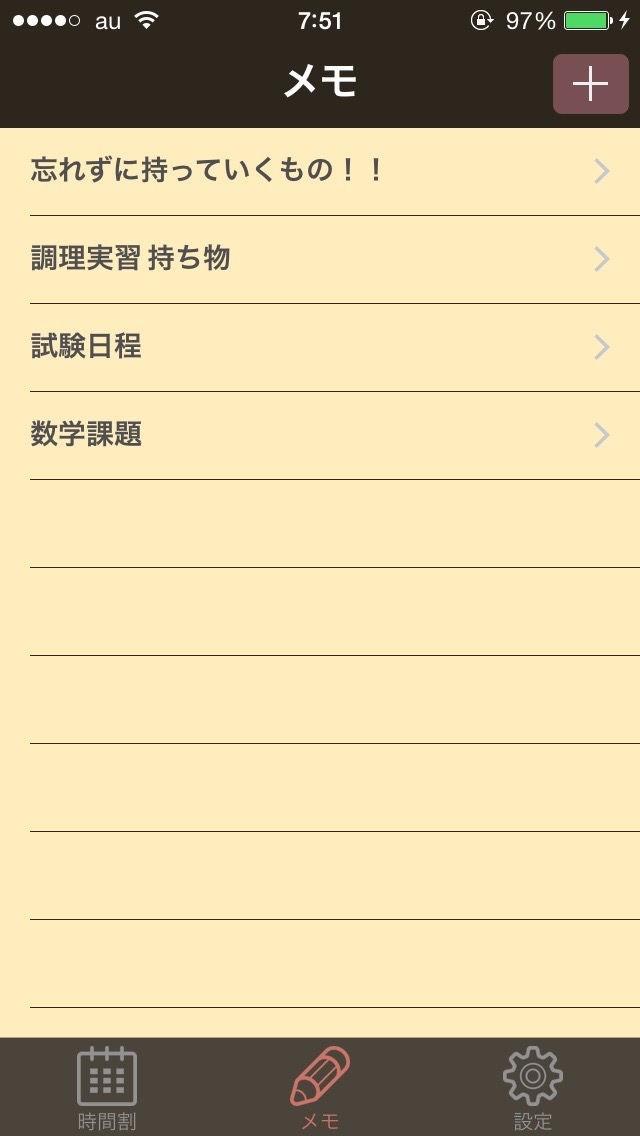Open the 試験日程 memo
This screenshot has width=640, height=1136.
tap(320, 347)
